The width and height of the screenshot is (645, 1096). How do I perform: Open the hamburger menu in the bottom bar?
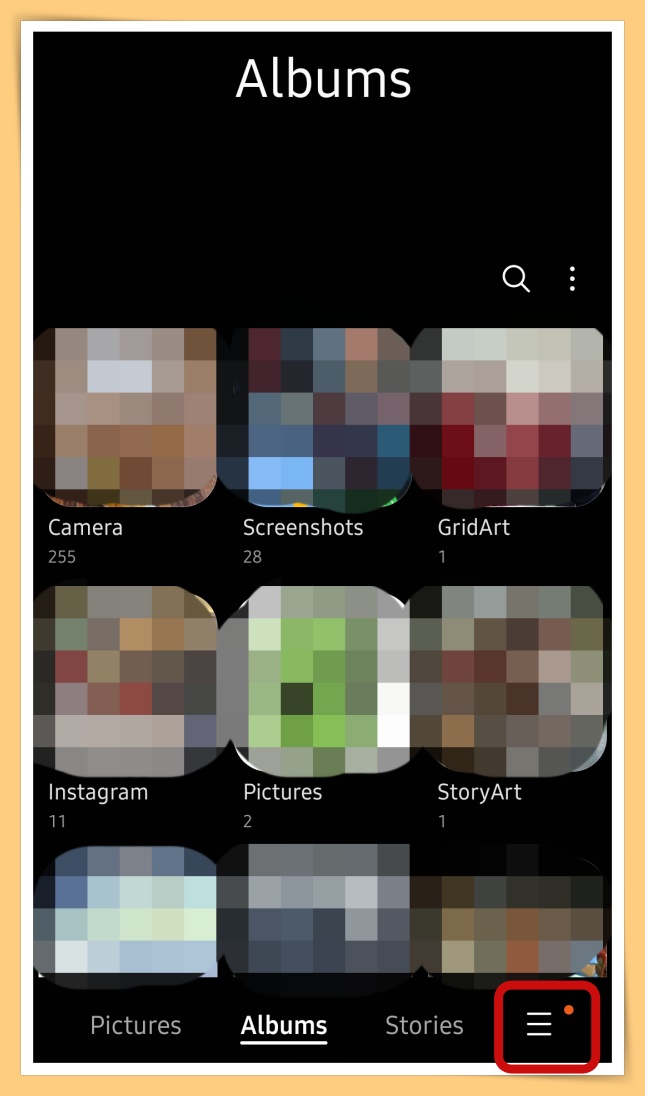point(540,1024)
